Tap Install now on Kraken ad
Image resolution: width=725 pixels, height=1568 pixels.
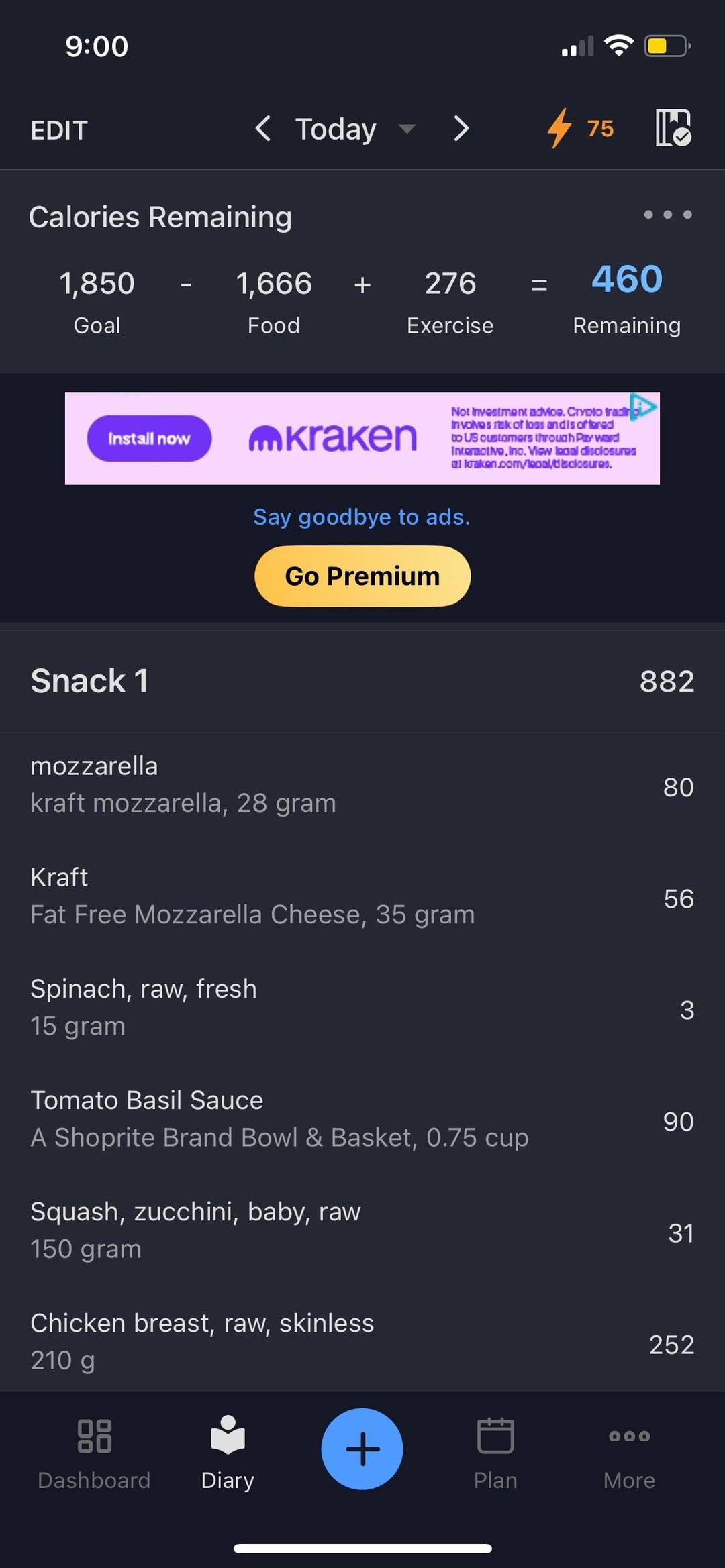click(149, 438)
